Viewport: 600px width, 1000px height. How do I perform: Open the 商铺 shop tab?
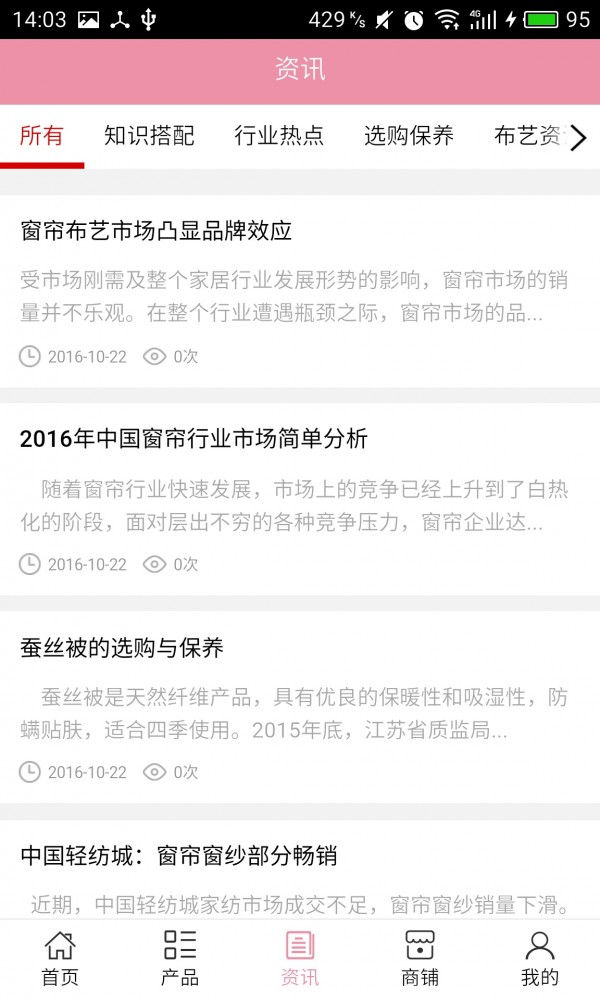click(x=420, y=959)
